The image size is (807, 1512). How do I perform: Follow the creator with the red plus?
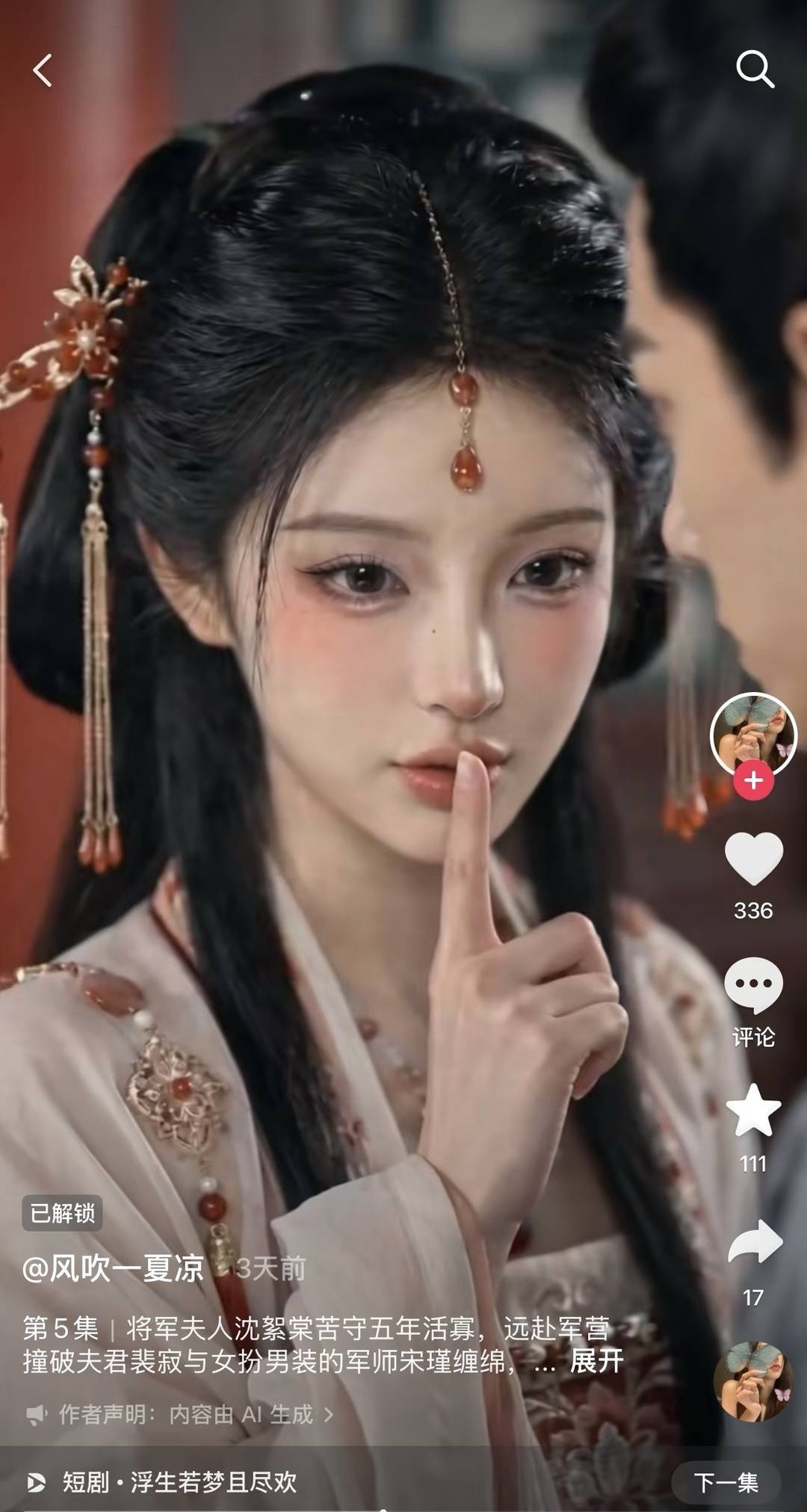click(753, 780)
